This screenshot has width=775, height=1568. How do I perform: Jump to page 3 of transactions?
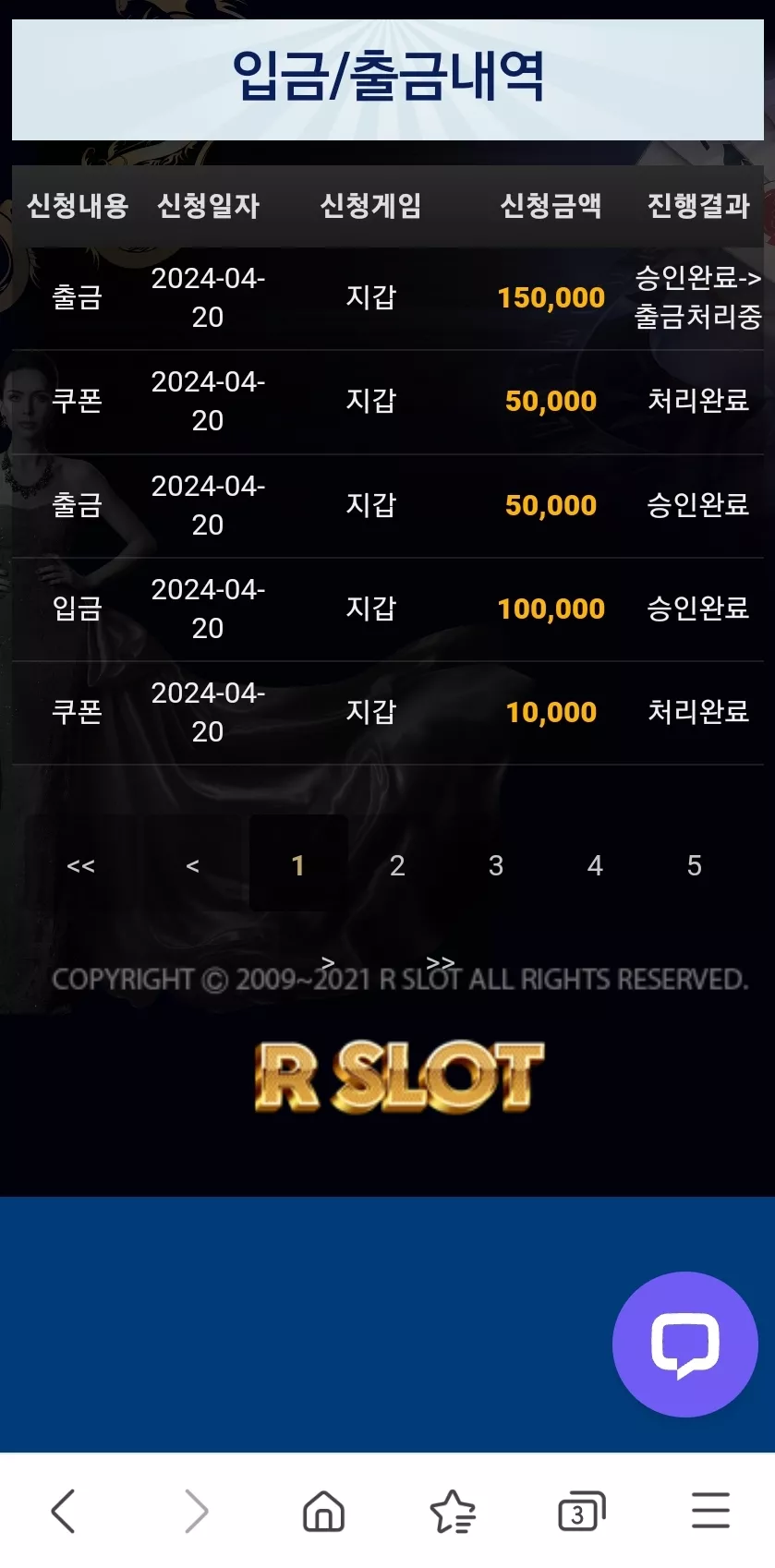coord(496,865)
